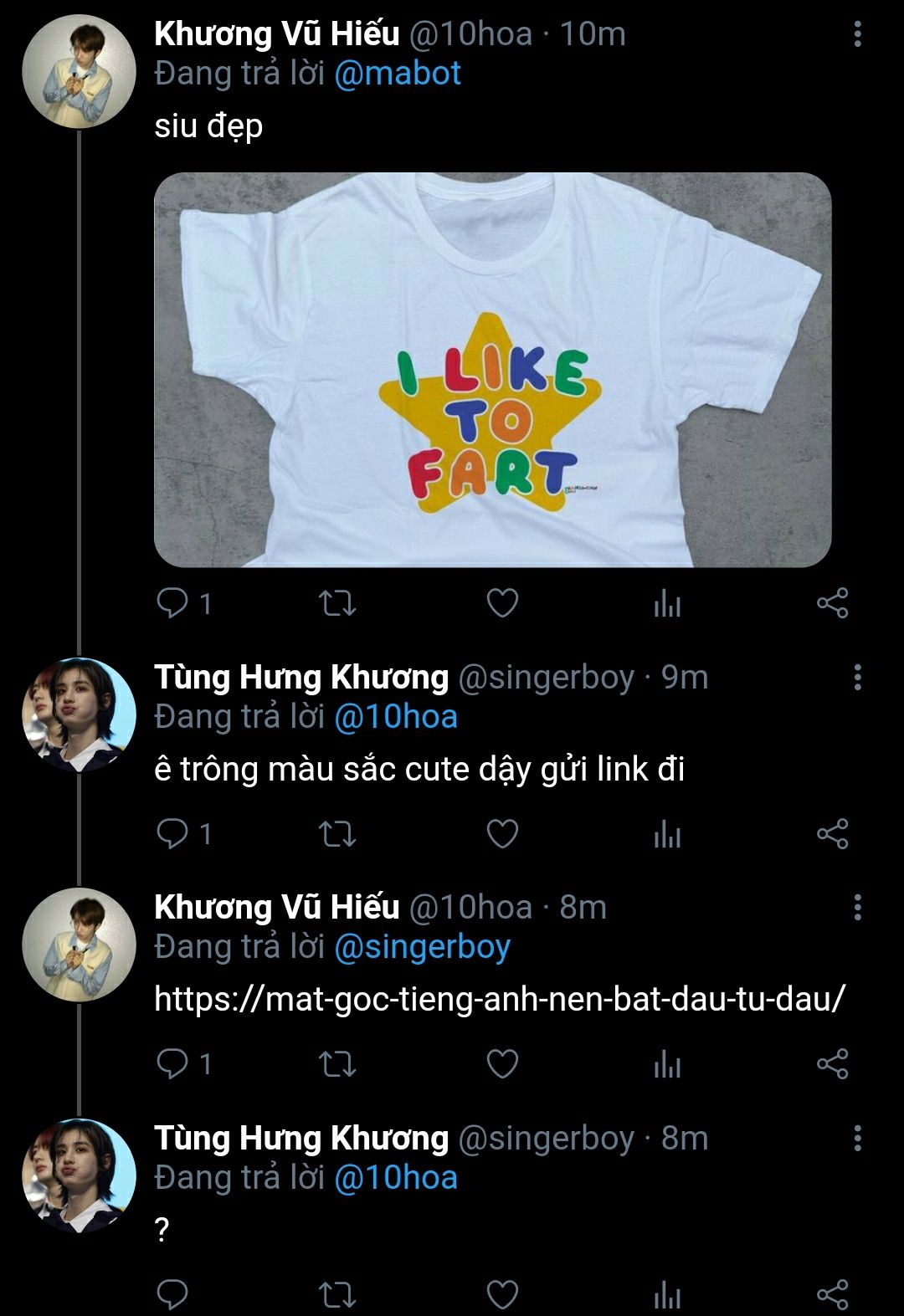Share the "siu đẹp" tweet
Screen dimensions: 904x1316
click(832, 602)
